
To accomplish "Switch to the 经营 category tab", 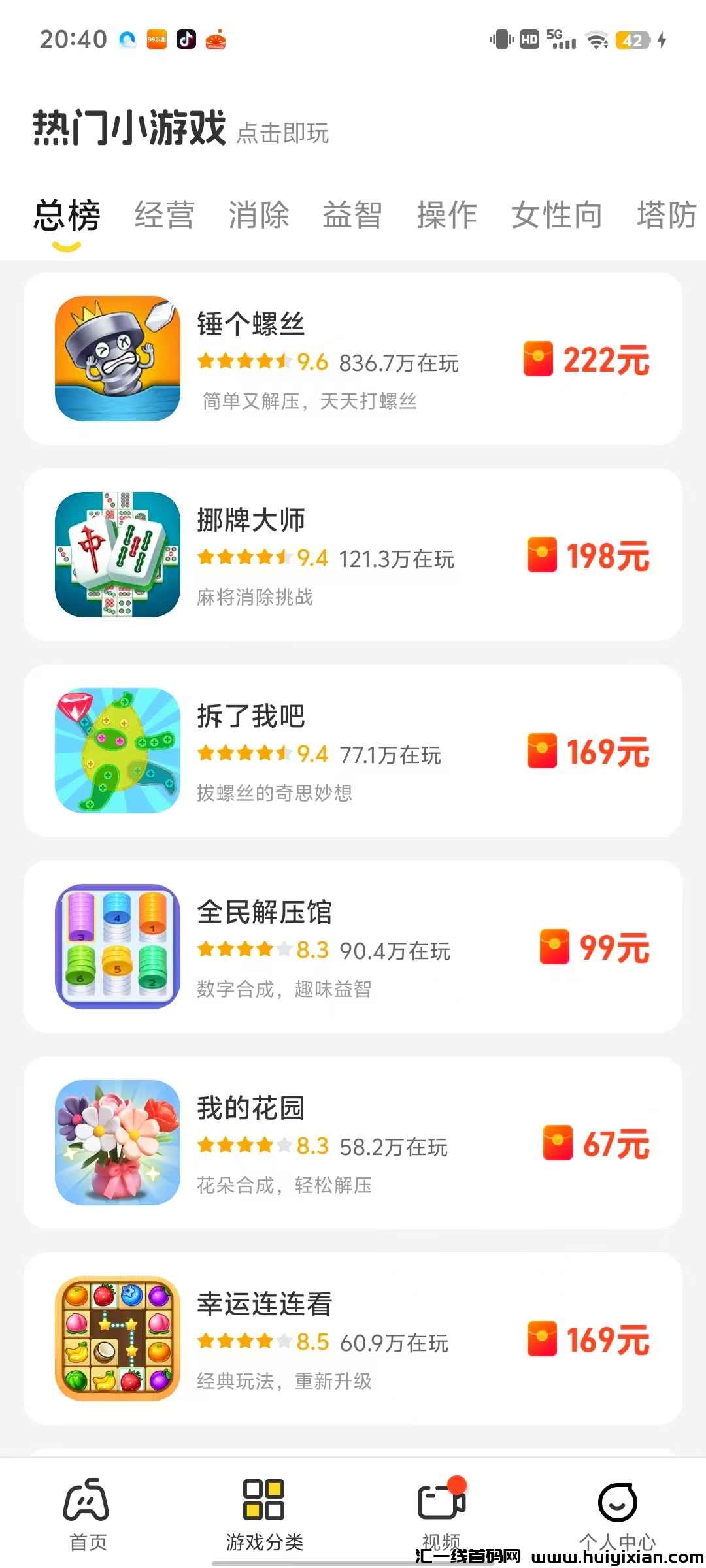I will tap(164, 215).
